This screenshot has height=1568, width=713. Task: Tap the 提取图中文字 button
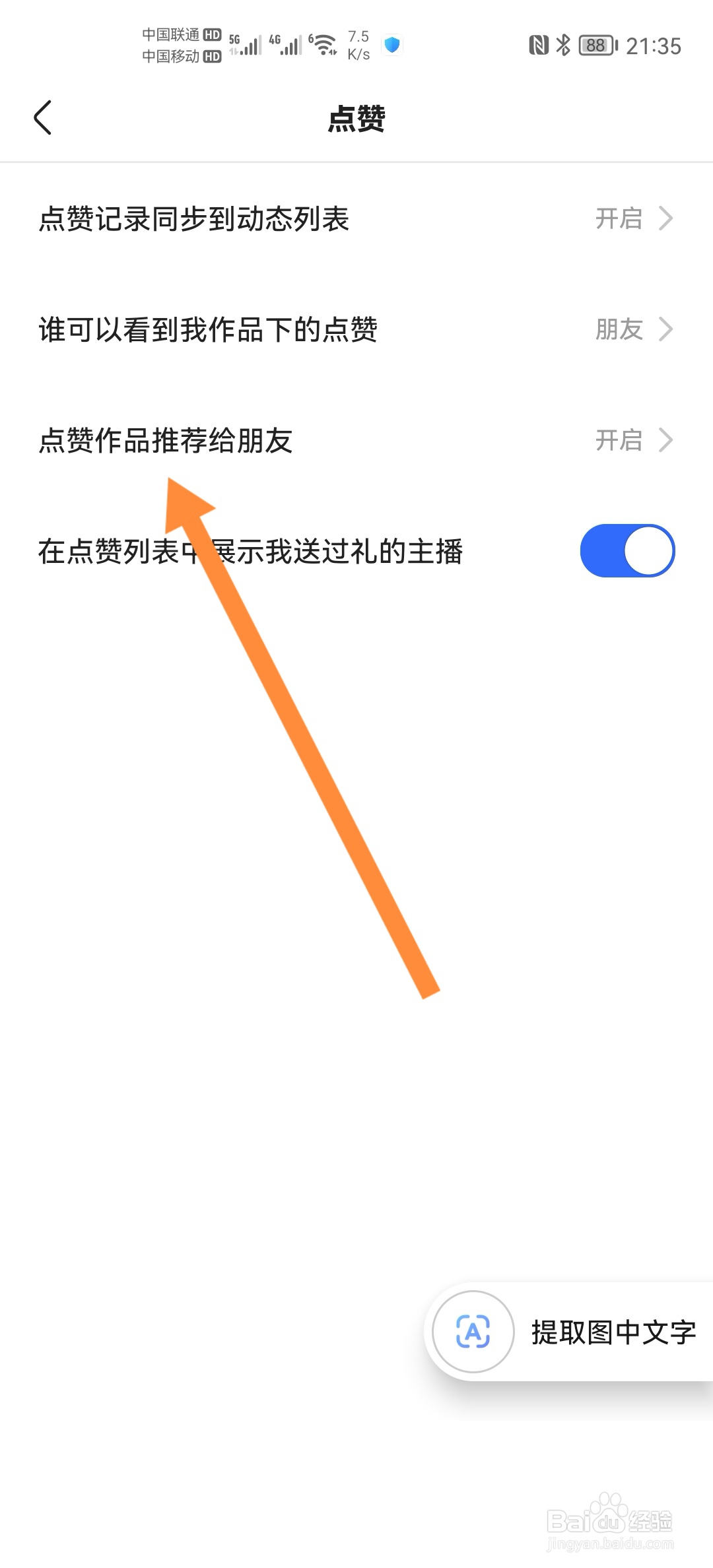611,1332
